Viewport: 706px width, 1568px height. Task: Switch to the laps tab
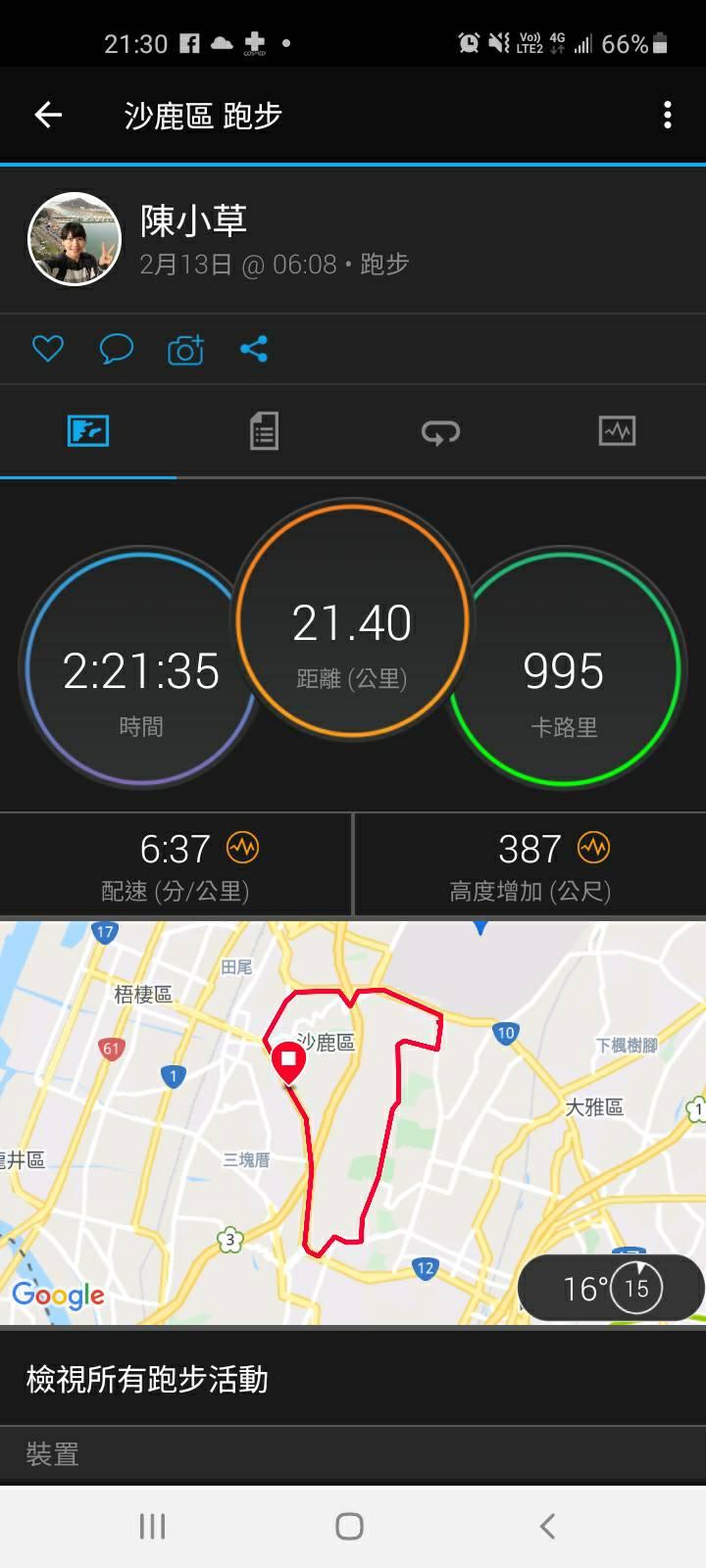440,431
